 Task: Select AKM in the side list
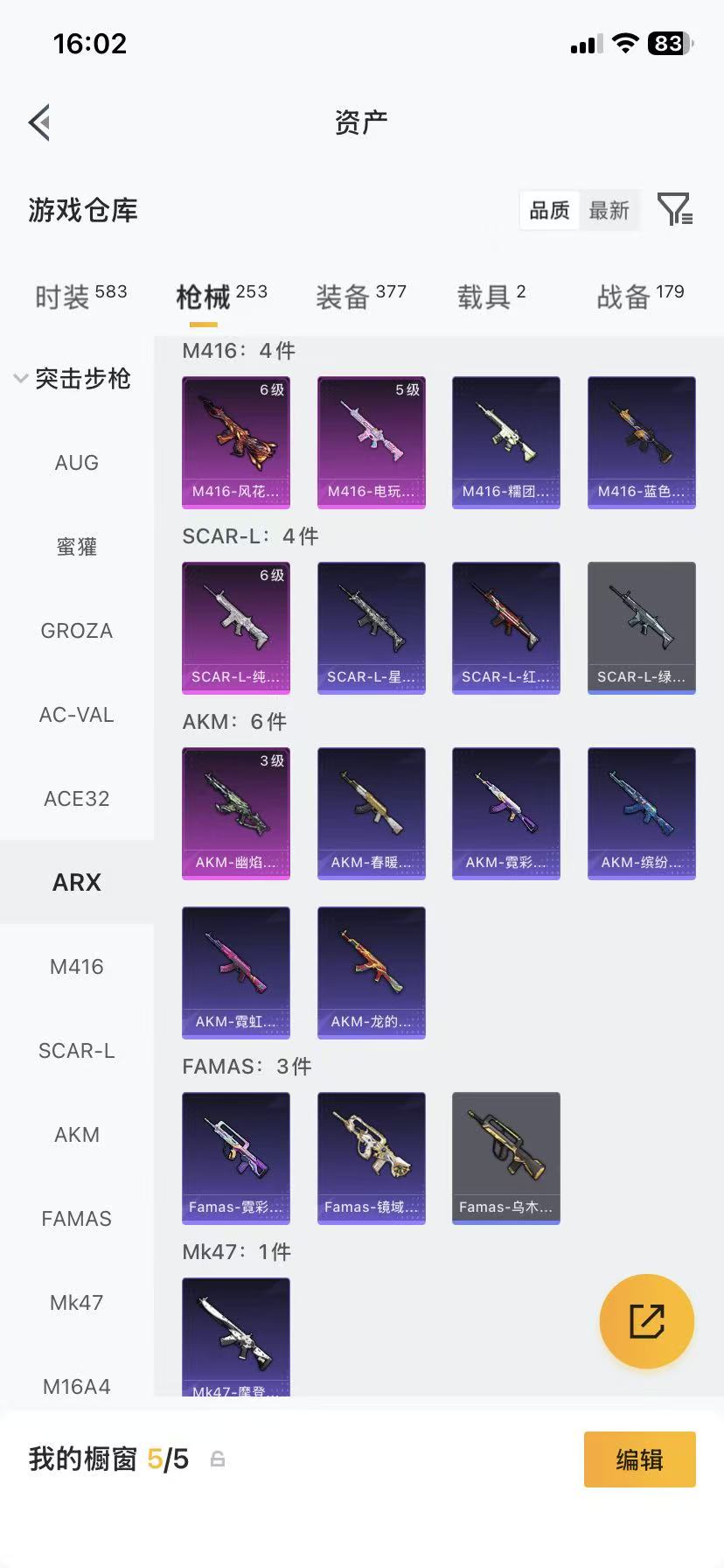tap(77, 1135)
